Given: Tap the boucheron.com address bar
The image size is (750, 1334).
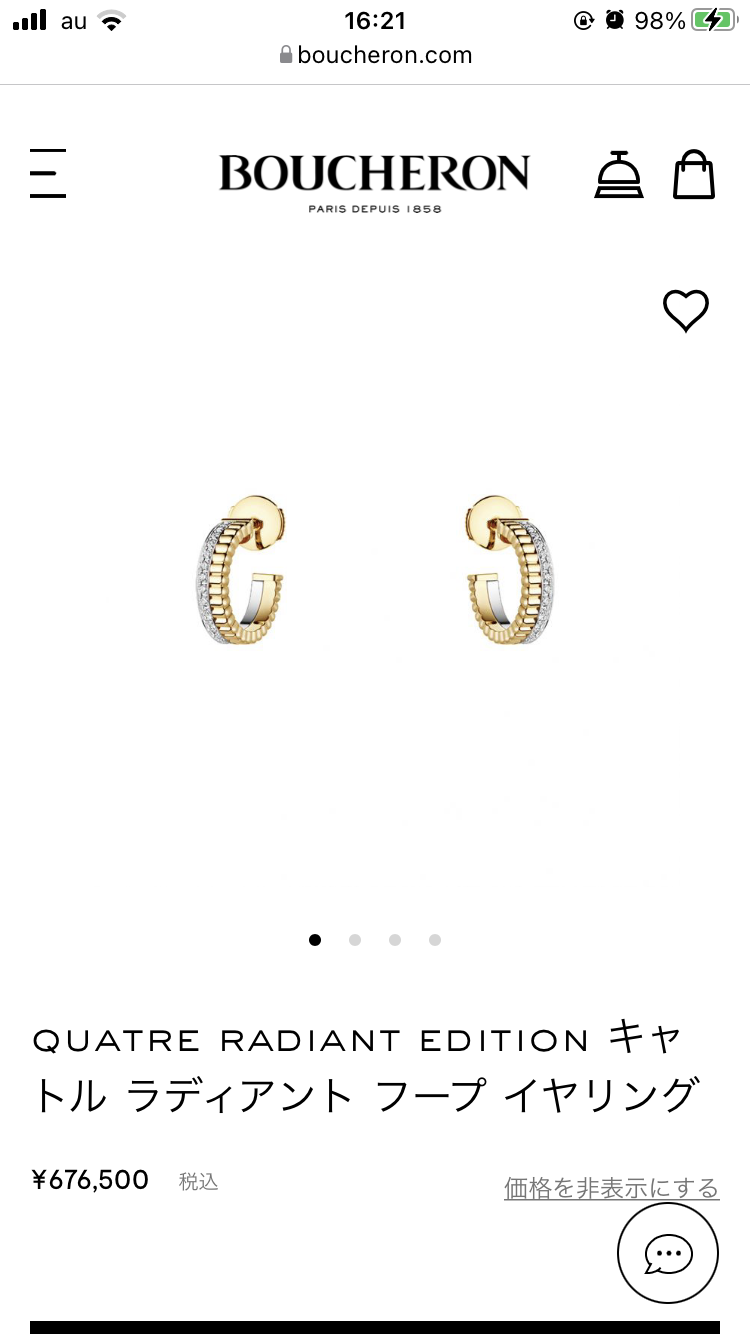Looking at the screenshot, I should click(x=375, y=55).
